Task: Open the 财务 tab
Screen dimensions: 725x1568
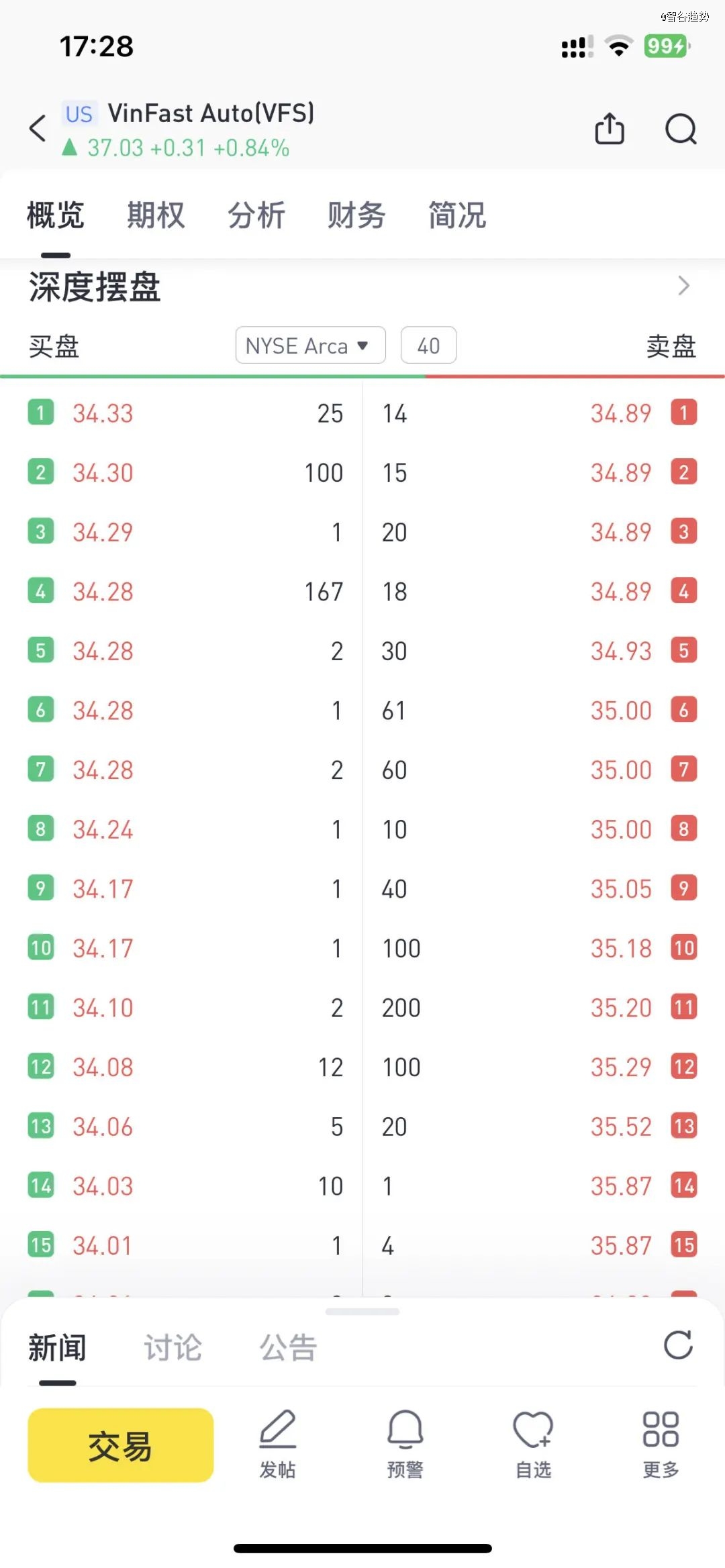Action: click(356, 215)
